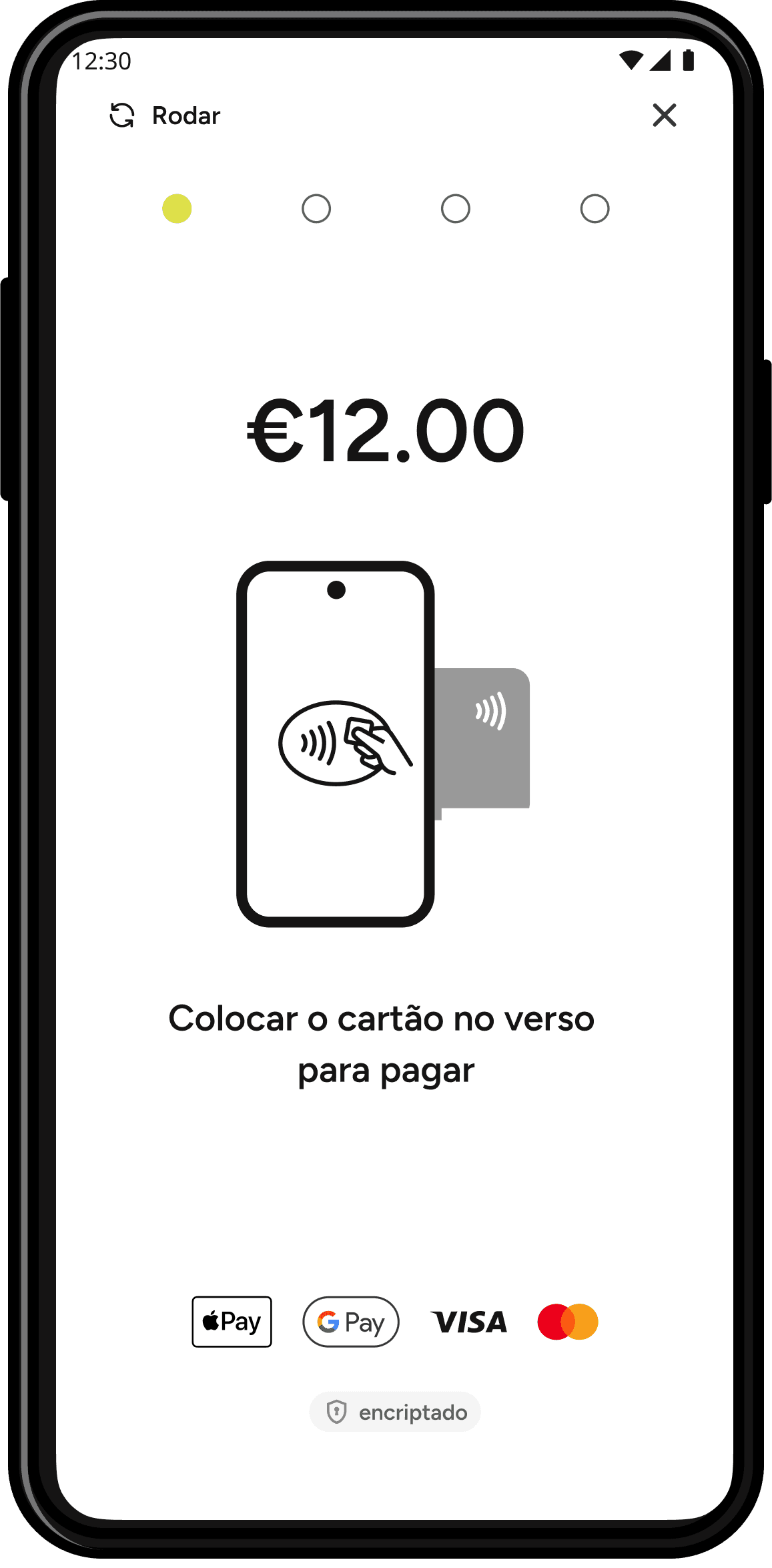
Task: Tap the shield icon on the encriptado badge
Action: (336, 1411)
